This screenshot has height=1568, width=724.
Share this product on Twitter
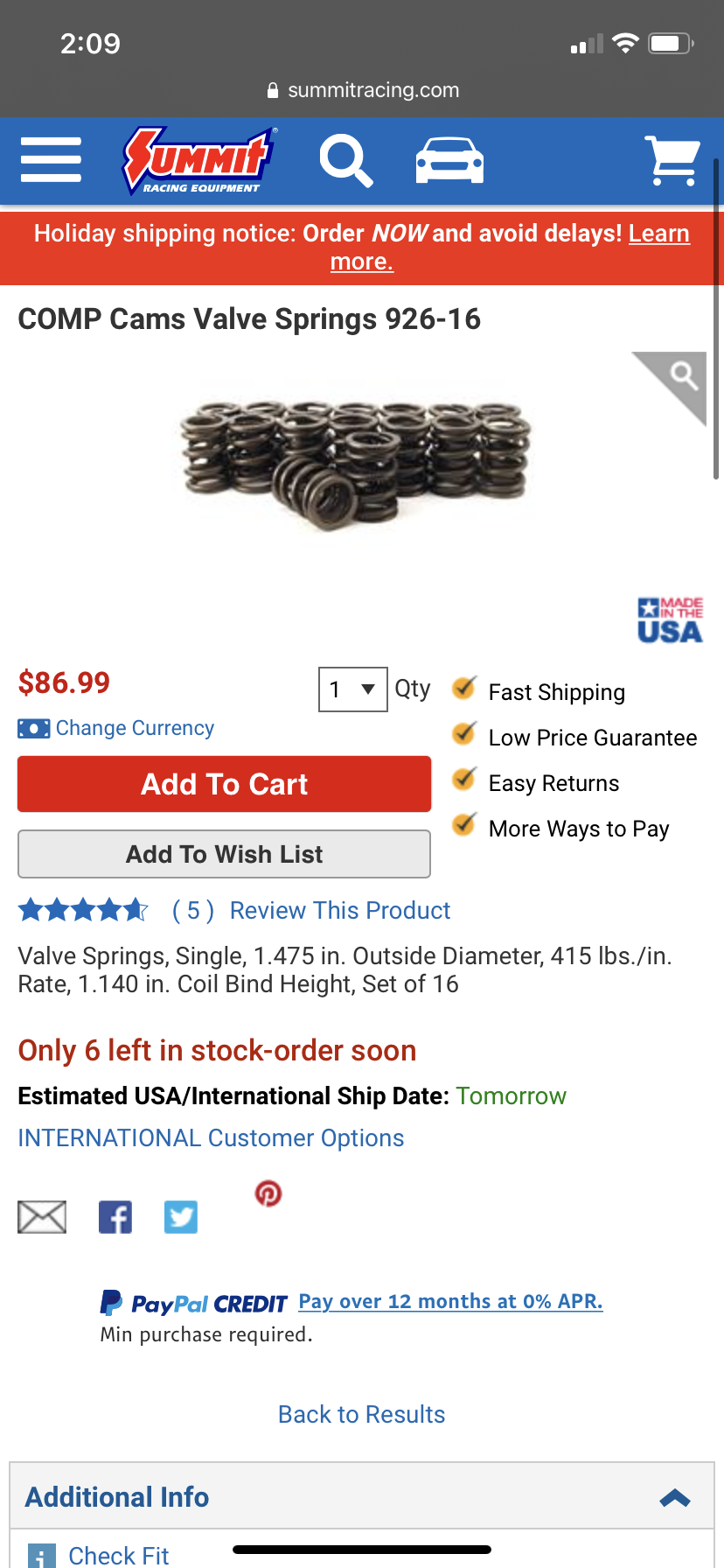point(181,1217)
